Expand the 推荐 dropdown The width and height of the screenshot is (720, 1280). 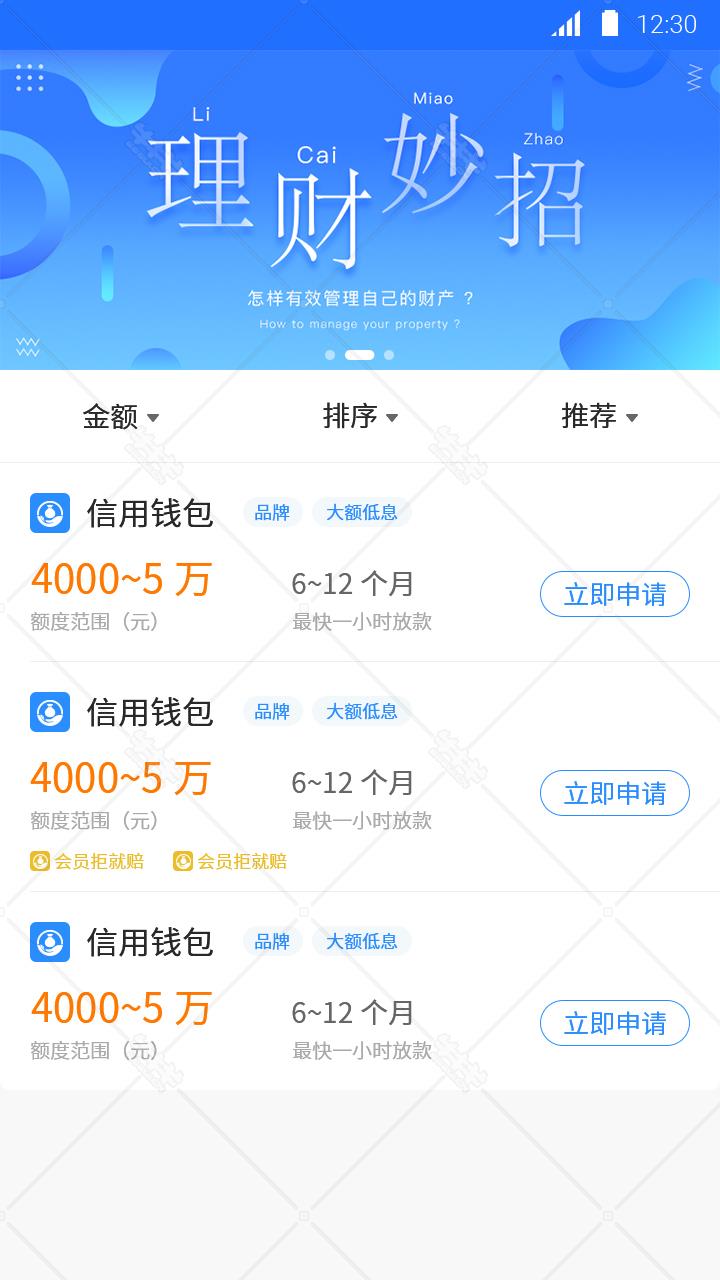pyautogui.click(x=600, y=416)
